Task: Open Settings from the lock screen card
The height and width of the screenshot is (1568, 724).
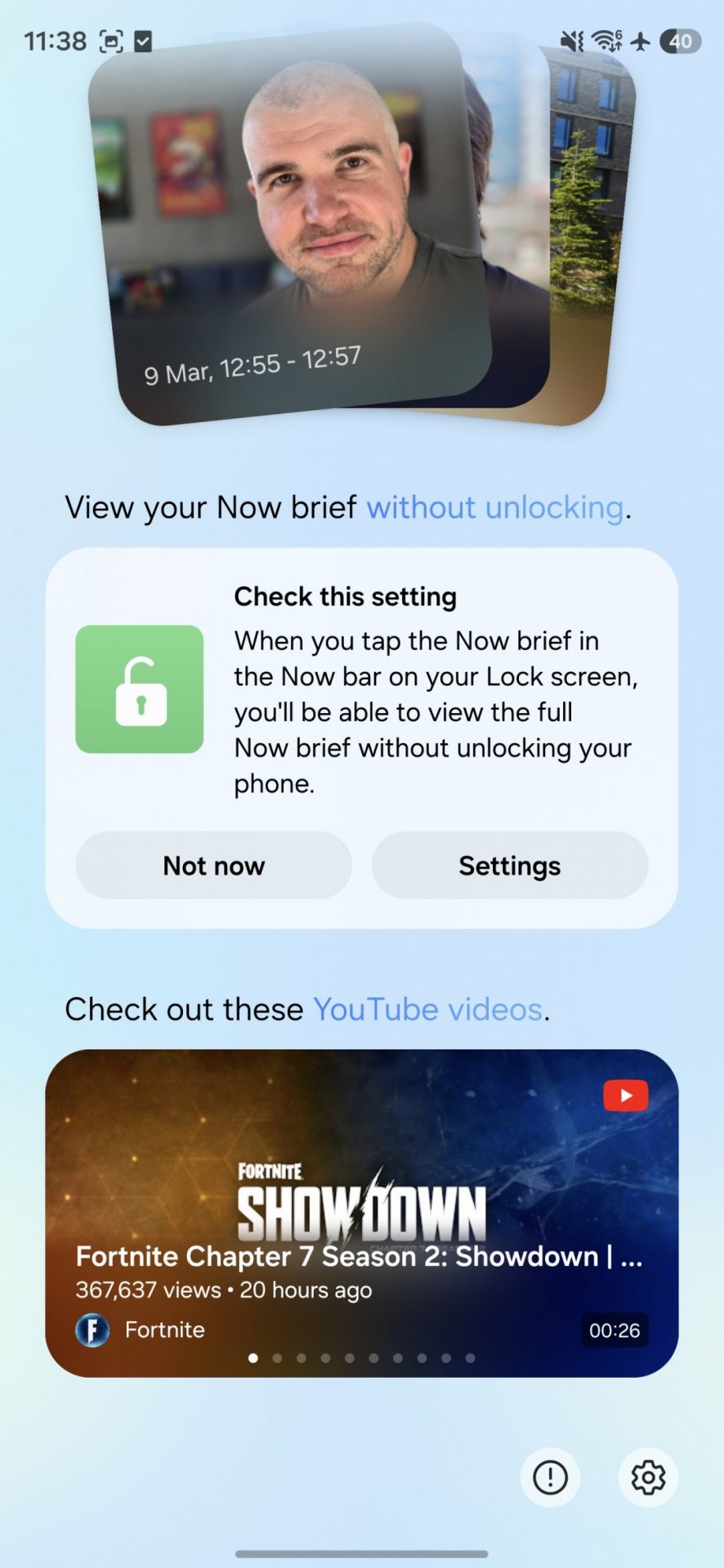Action: tap(509, 866)
